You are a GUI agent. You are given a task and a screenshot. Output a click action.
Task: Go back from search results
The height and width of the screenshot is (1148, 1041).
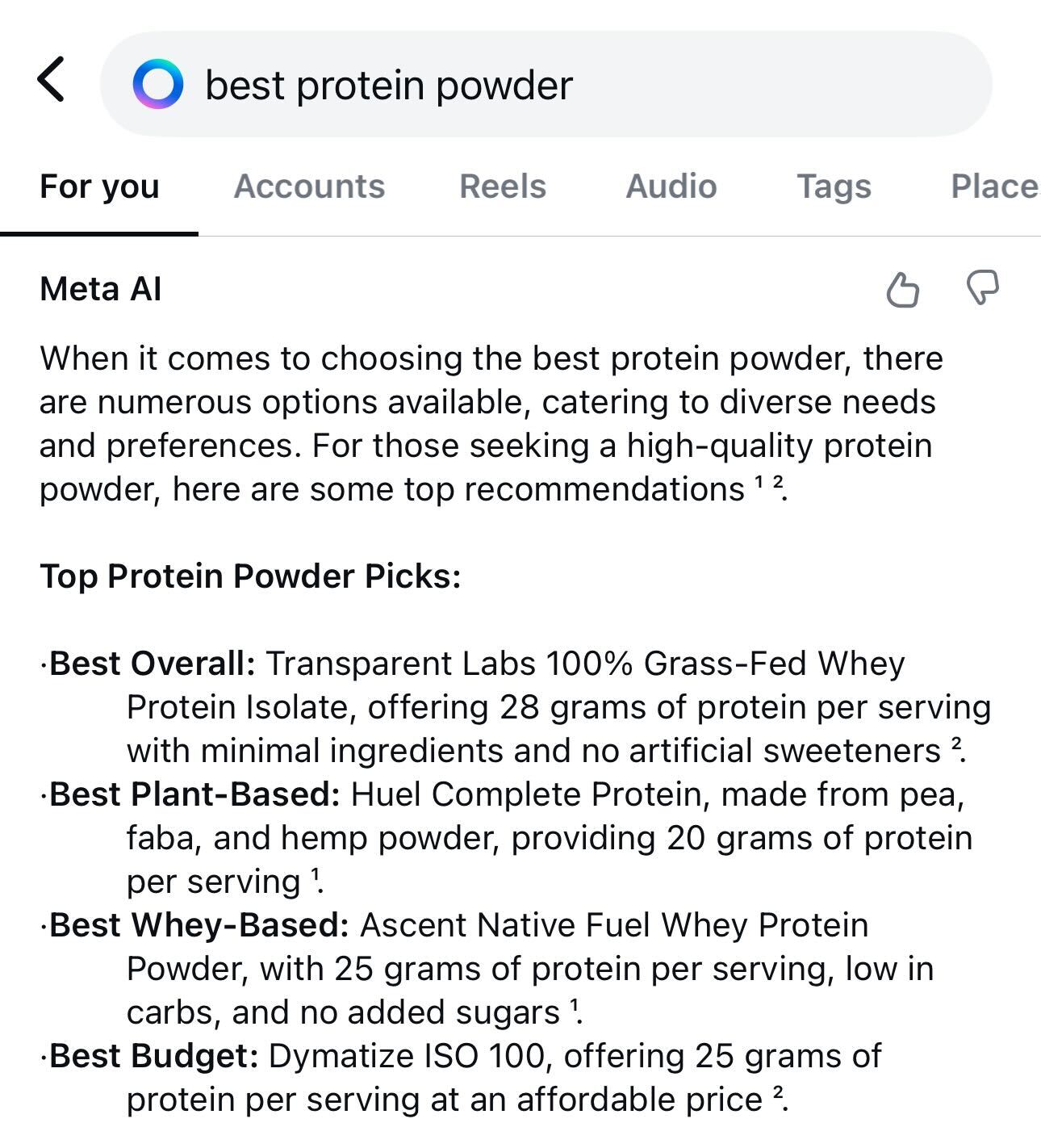click(x=52, y=80)
